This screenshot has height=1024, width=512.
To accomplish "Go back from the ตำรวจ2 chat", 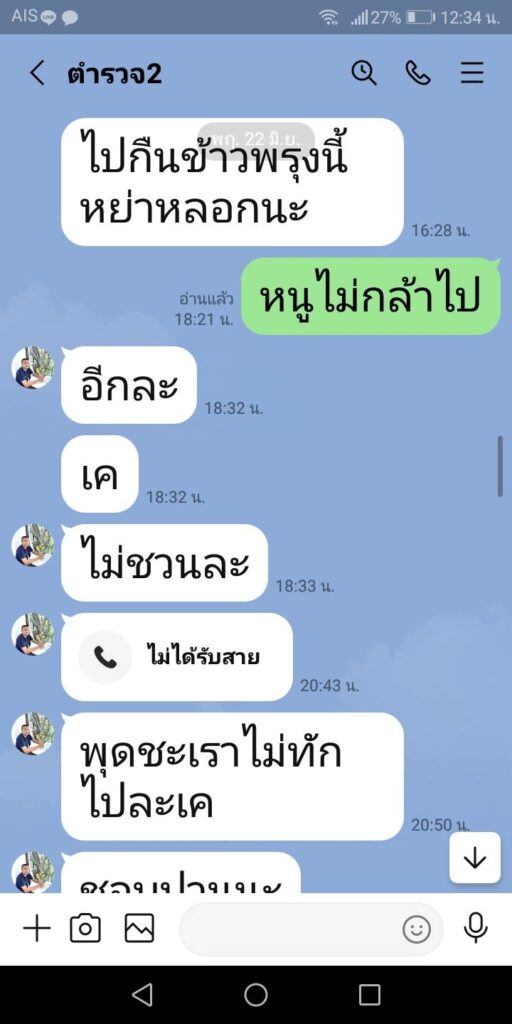I will pos(37,74).
